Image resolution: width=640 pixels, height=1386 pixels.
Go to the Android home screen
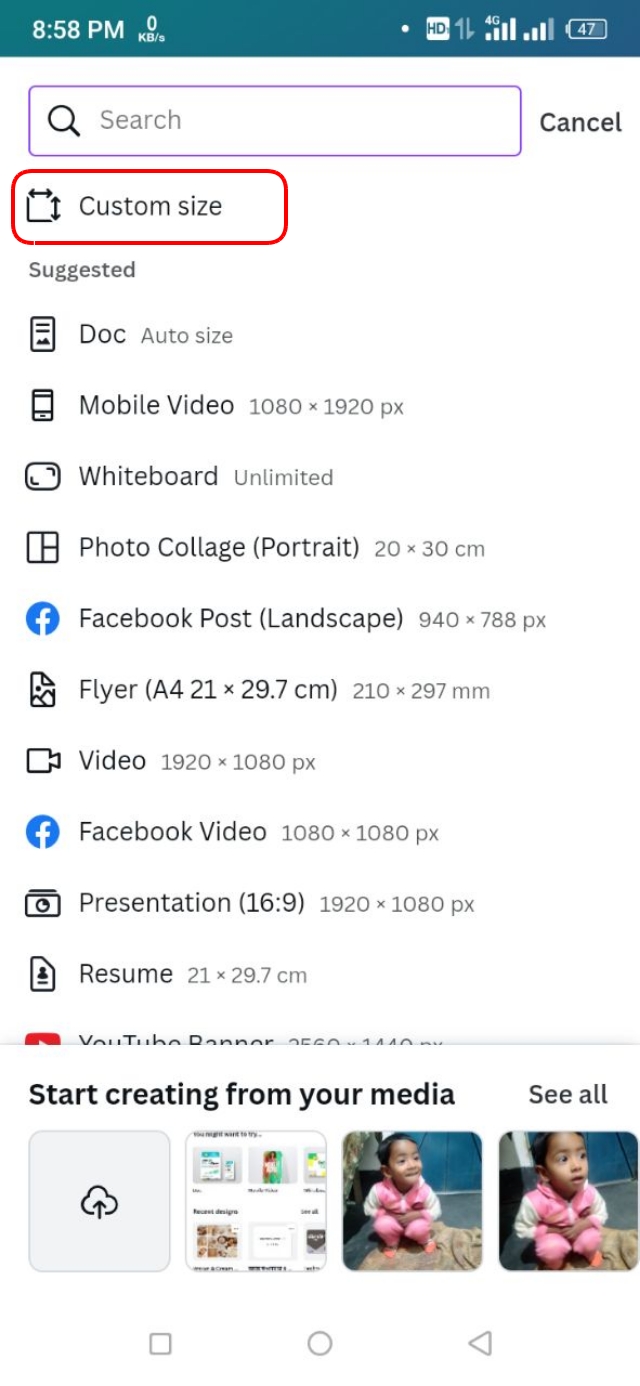pos(320,1343)
